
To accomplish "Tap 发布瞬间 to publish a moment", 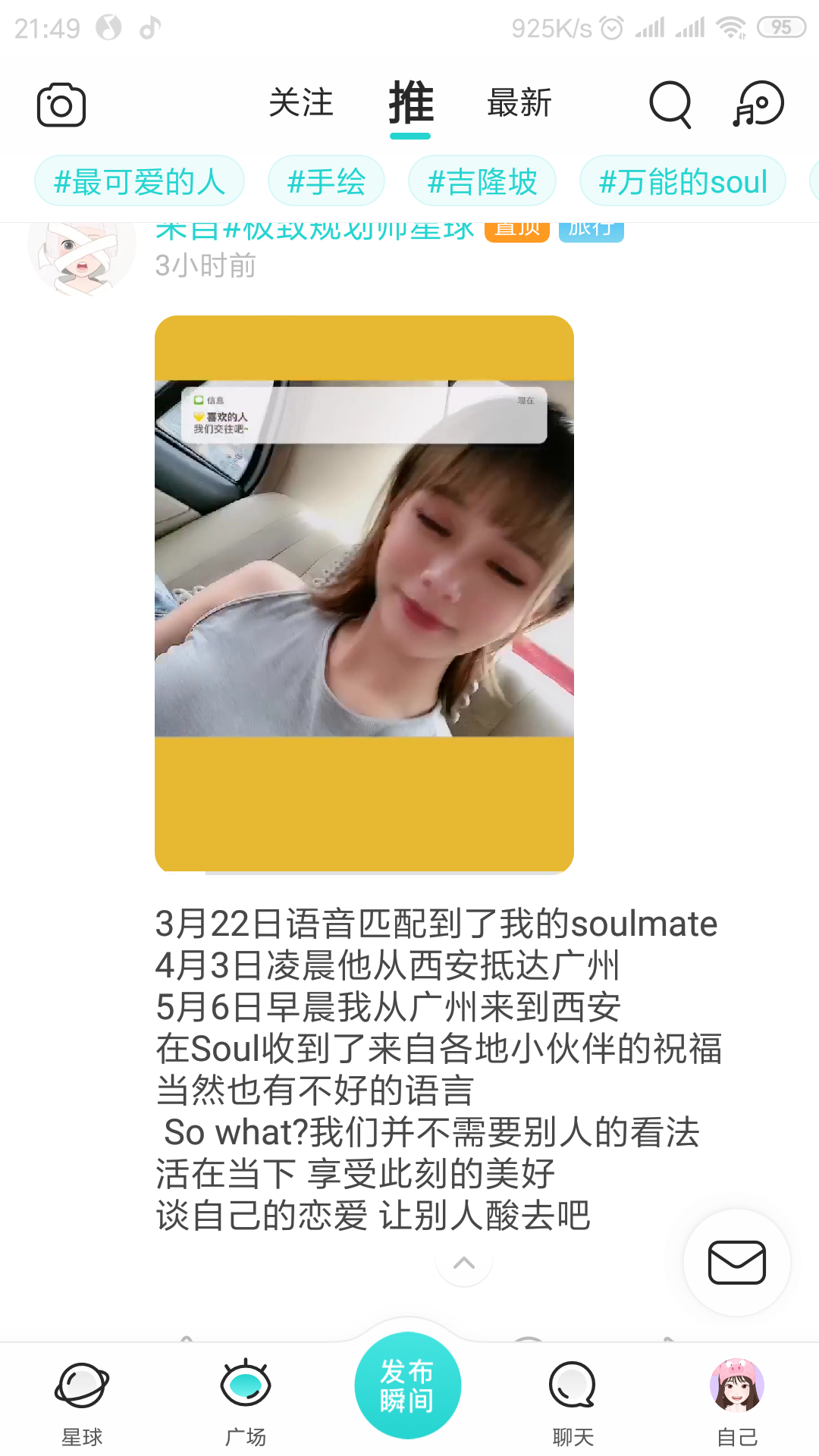I will pyautogui.click(x=408, y=1385).
